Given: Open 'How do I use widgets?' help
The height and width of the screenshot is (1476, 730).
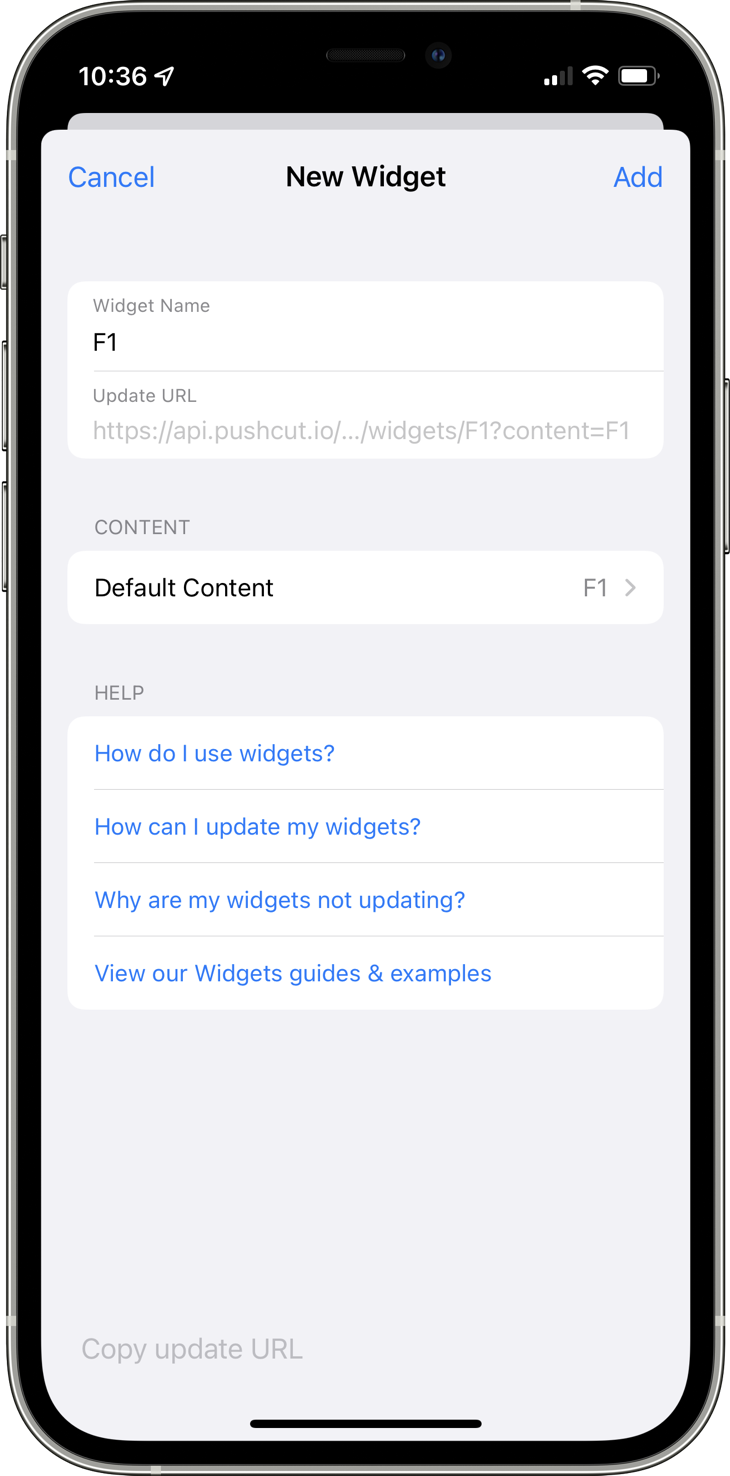Looking at the screenshot, I should click(214, 753).
